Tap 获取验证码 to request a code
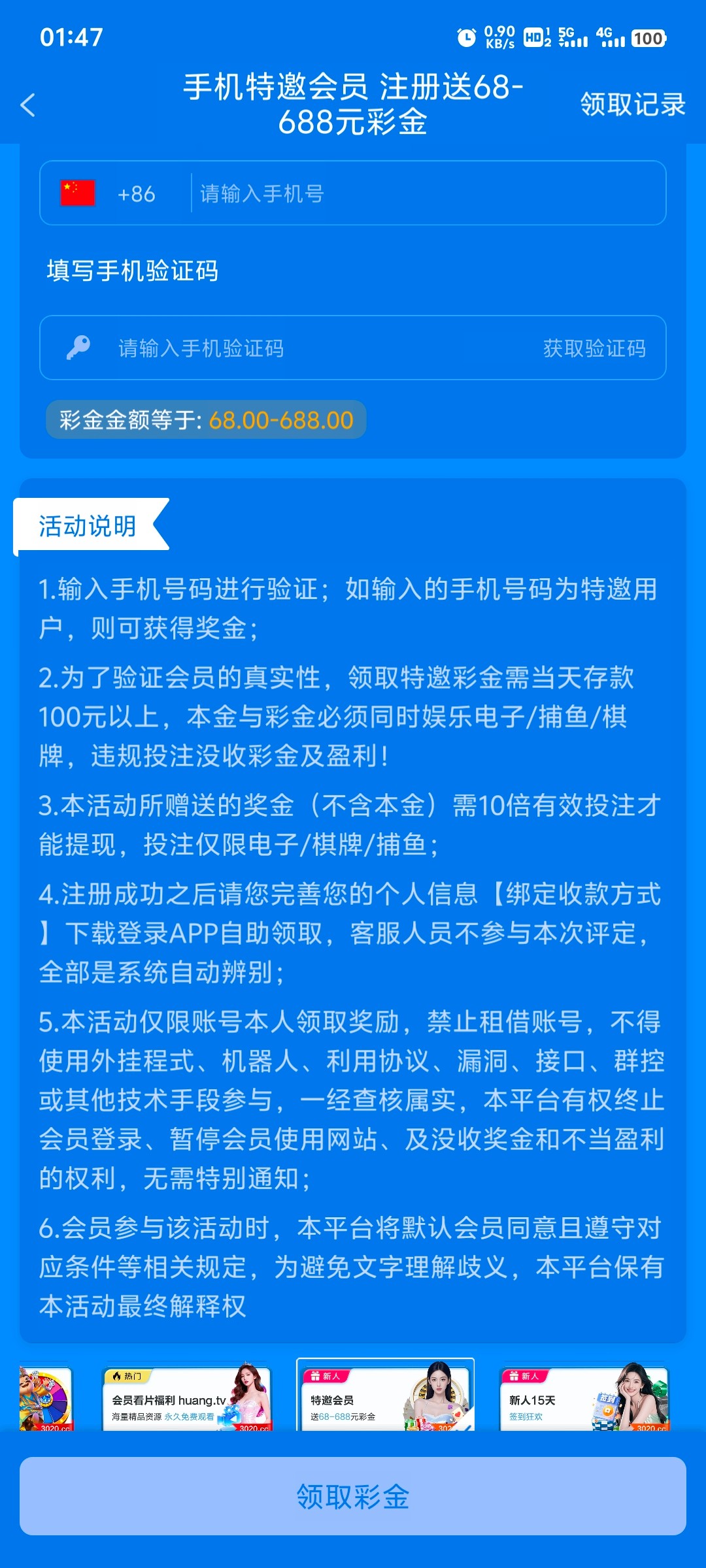 point(594,348)
